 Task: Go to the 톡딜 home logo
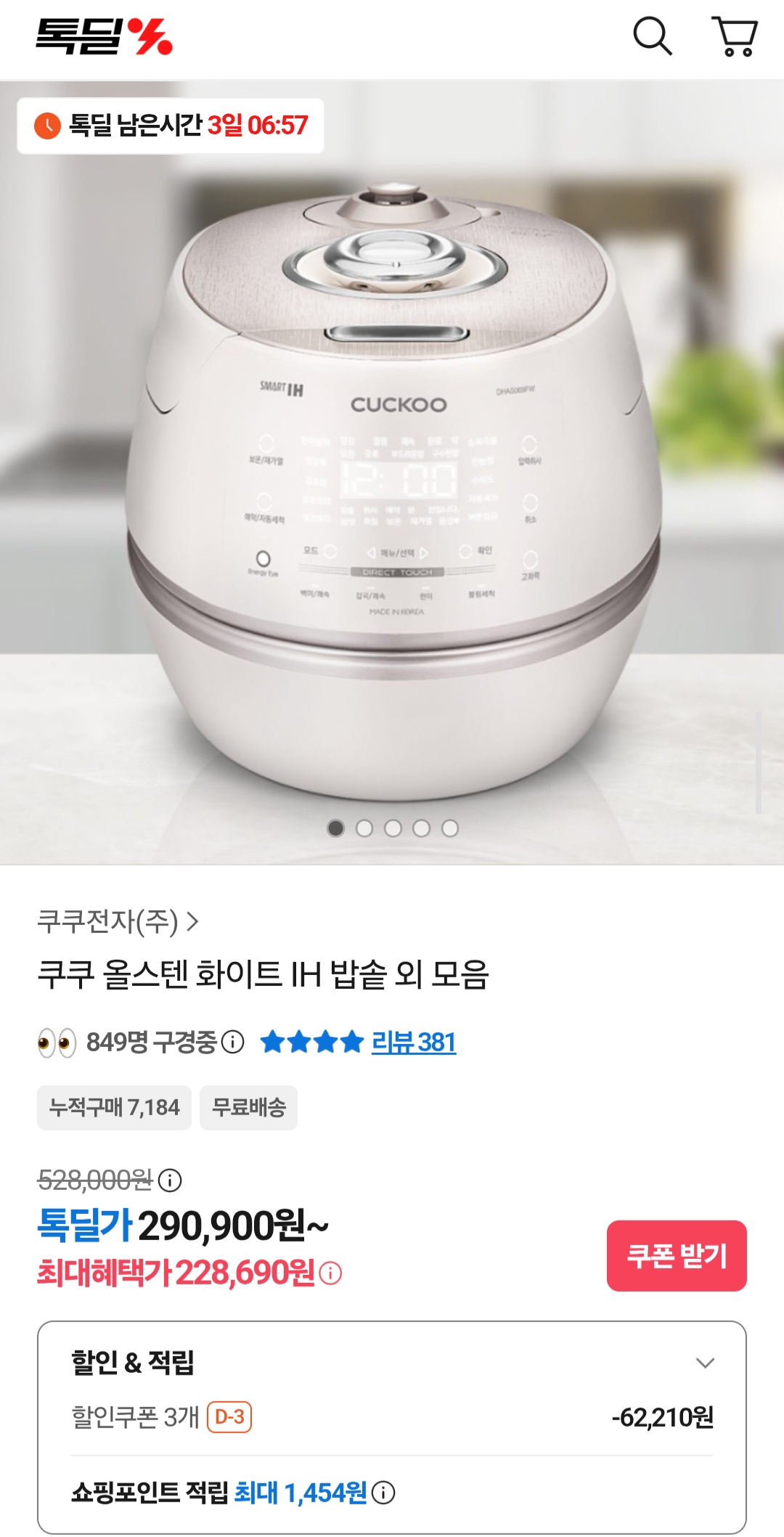point(105,36)
